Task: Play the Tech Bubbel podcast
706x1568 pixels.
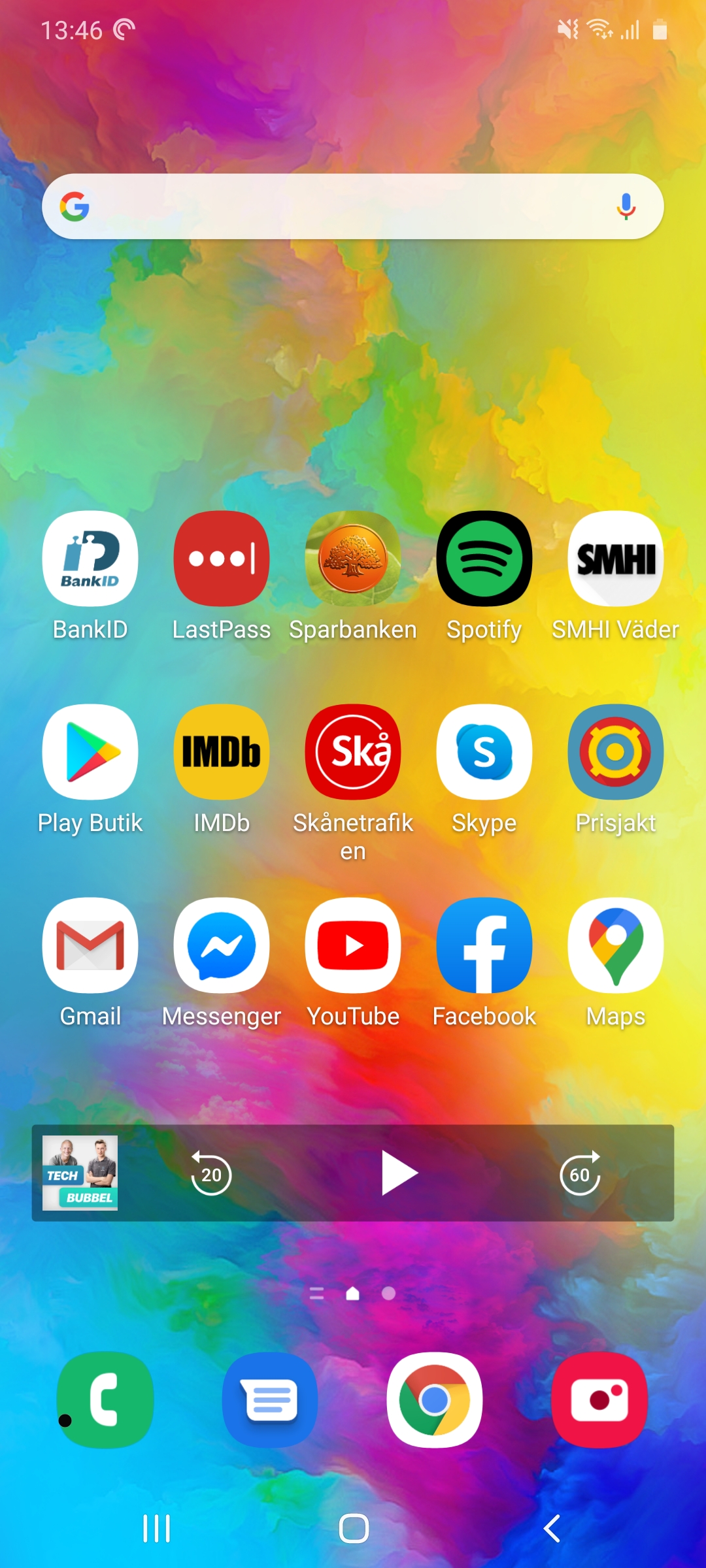Action: pos(399,1173)
